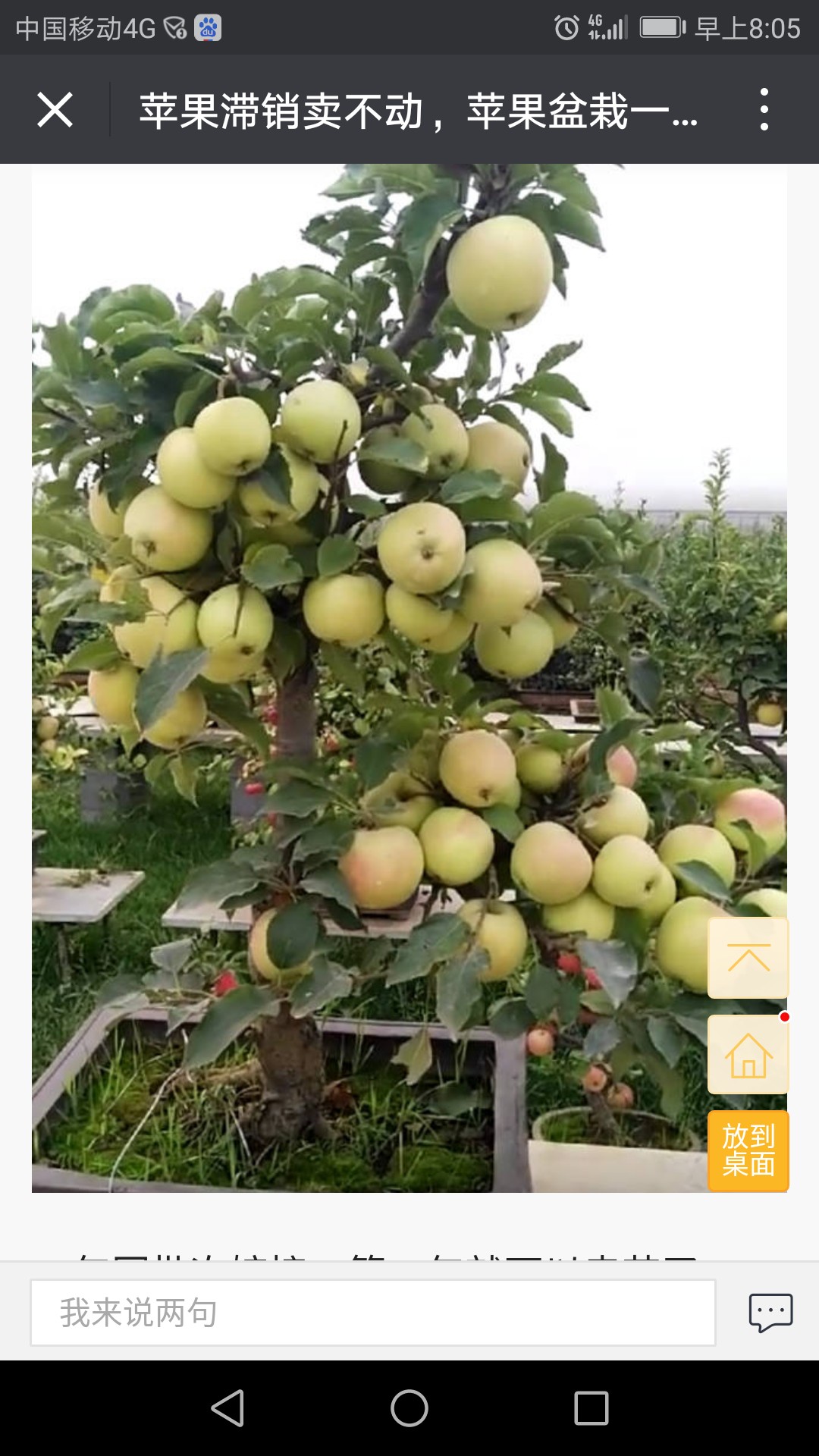The width and height of the screenshot is (819, 1456).
Task: Jump back to top of the page
Action: 748,958
